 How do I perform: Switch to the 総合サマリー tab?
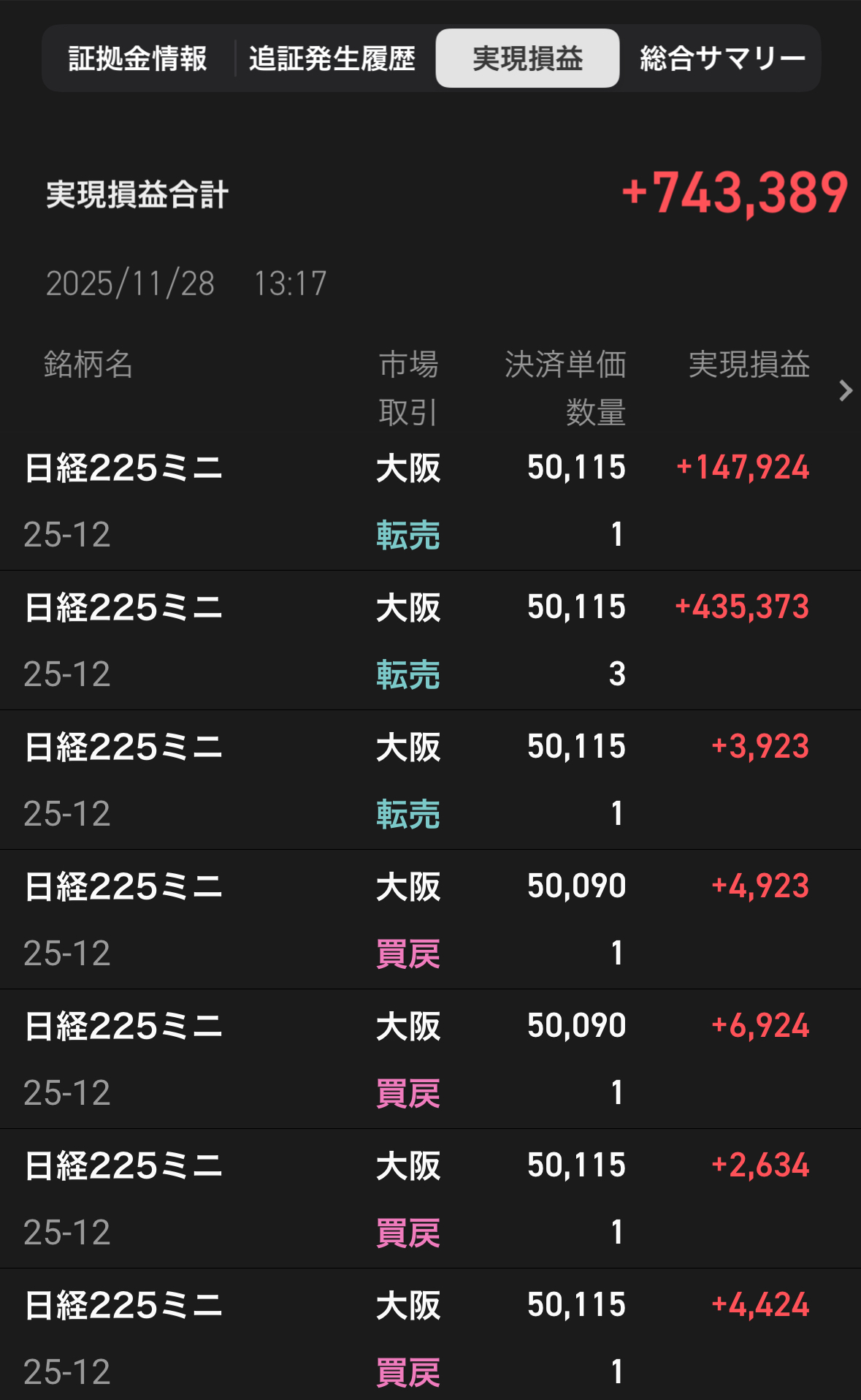tap(722, 58)
